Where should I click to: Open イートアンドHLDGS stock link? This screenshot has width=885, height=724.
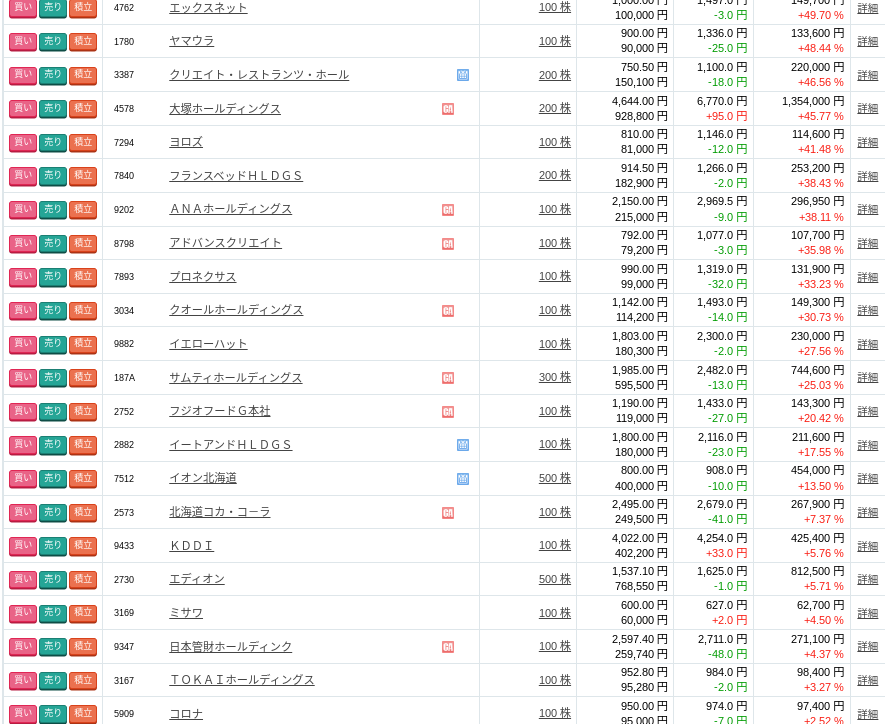(x=230, y=445)
